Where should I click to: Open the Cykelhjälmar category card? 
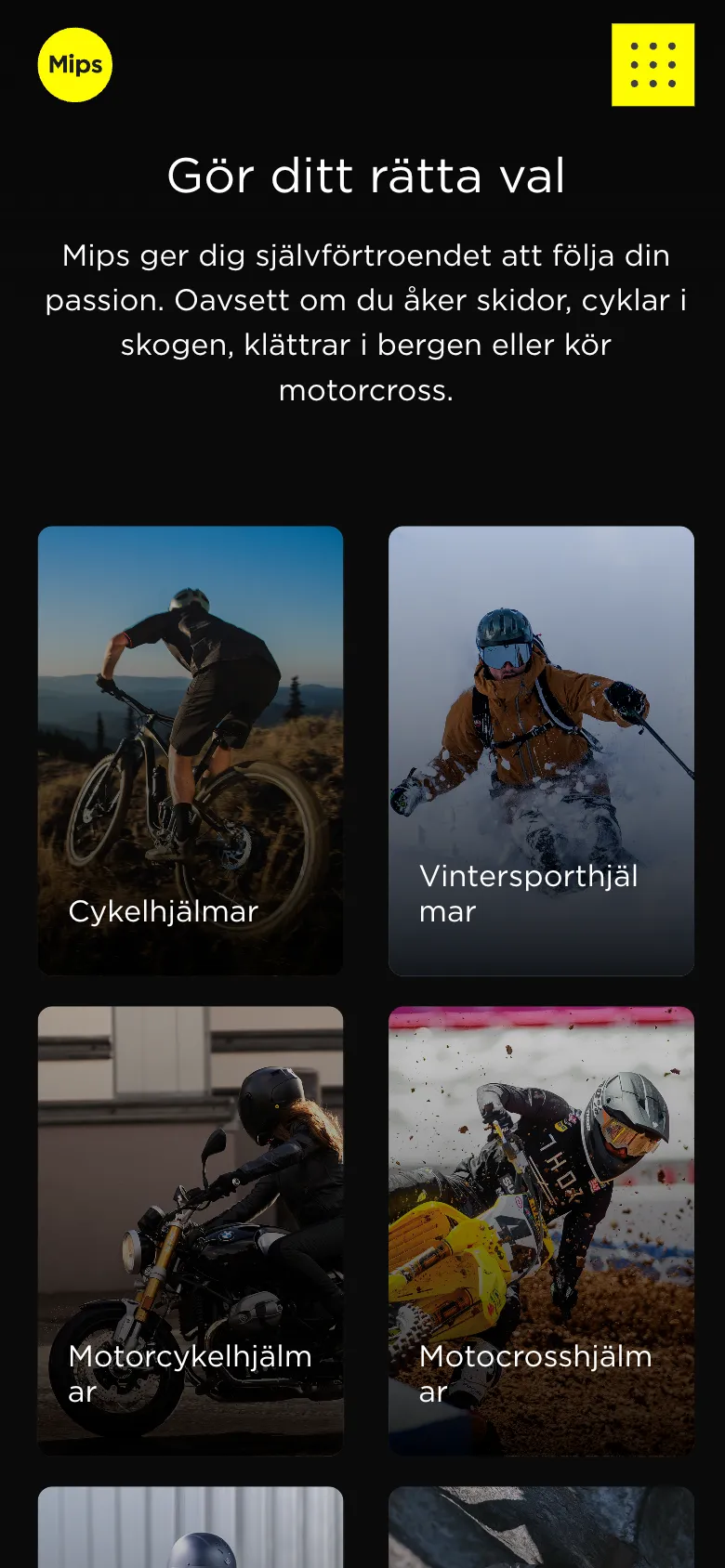coord(191,751)
